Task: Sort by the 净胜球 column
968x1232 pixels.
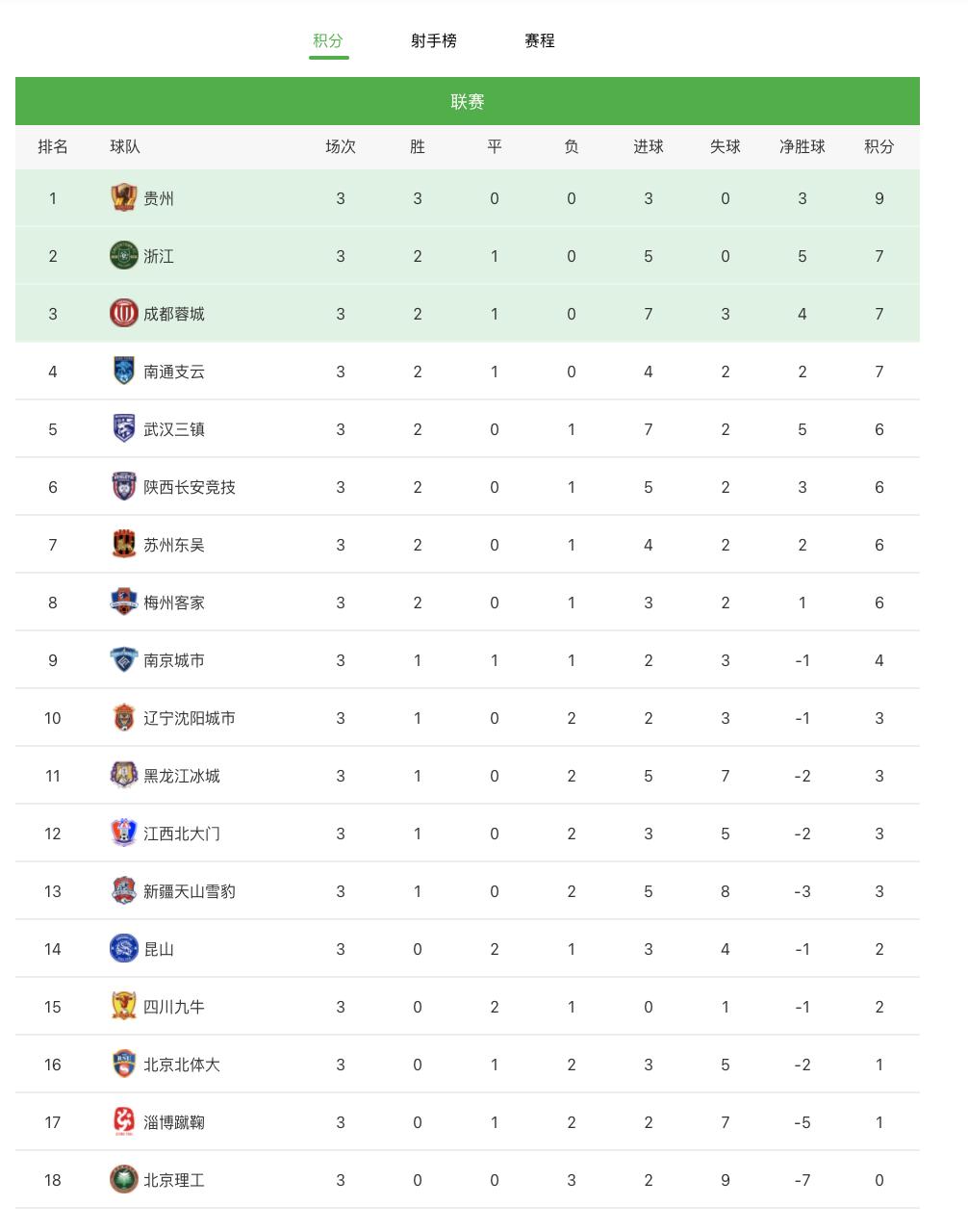Action: click(802, 146)
